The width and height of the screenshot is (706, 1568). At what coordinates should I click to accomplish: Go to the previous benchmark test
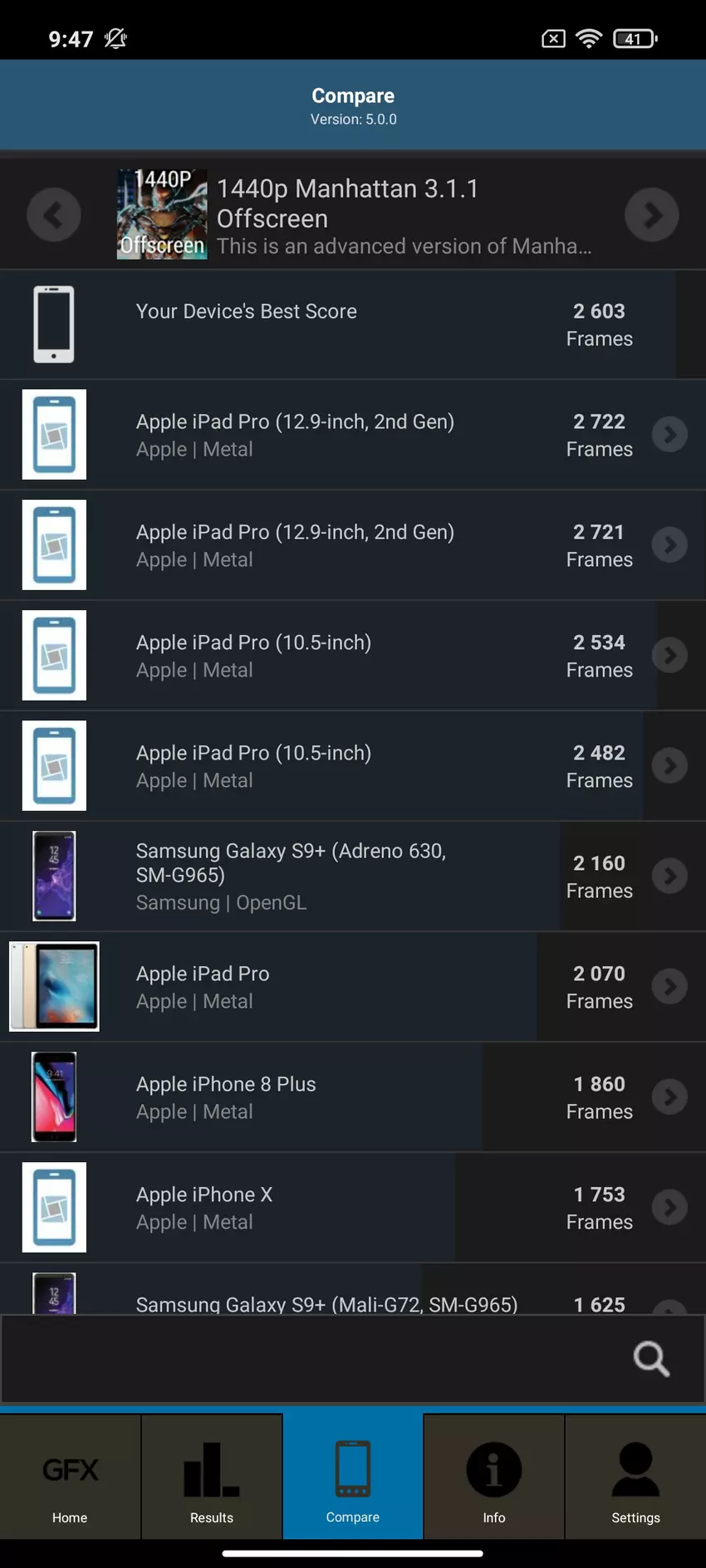pos(54,215)
